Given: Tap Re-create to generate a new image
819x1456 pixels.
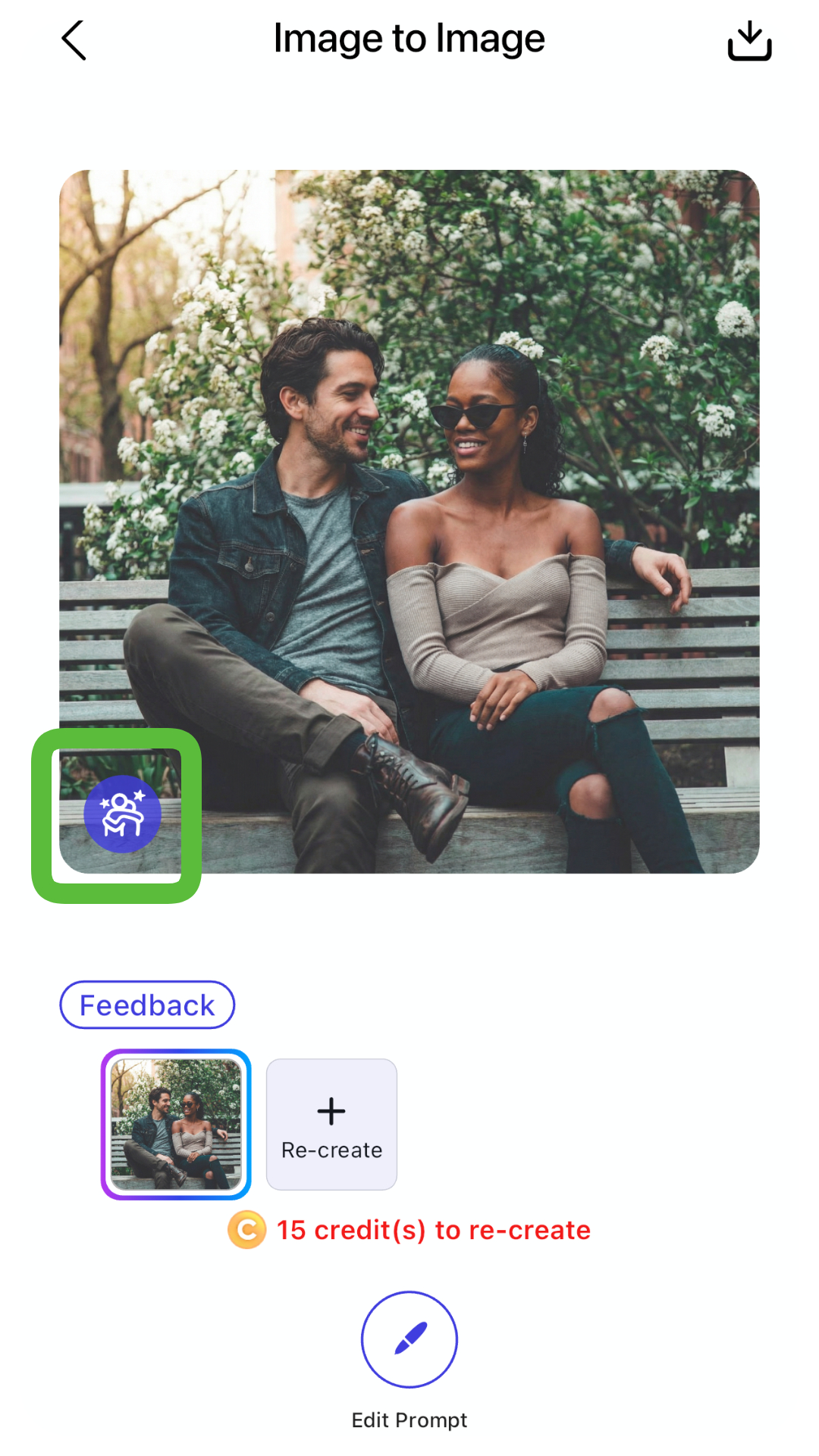Looking at the screenshot, I should click(331, 1124).
